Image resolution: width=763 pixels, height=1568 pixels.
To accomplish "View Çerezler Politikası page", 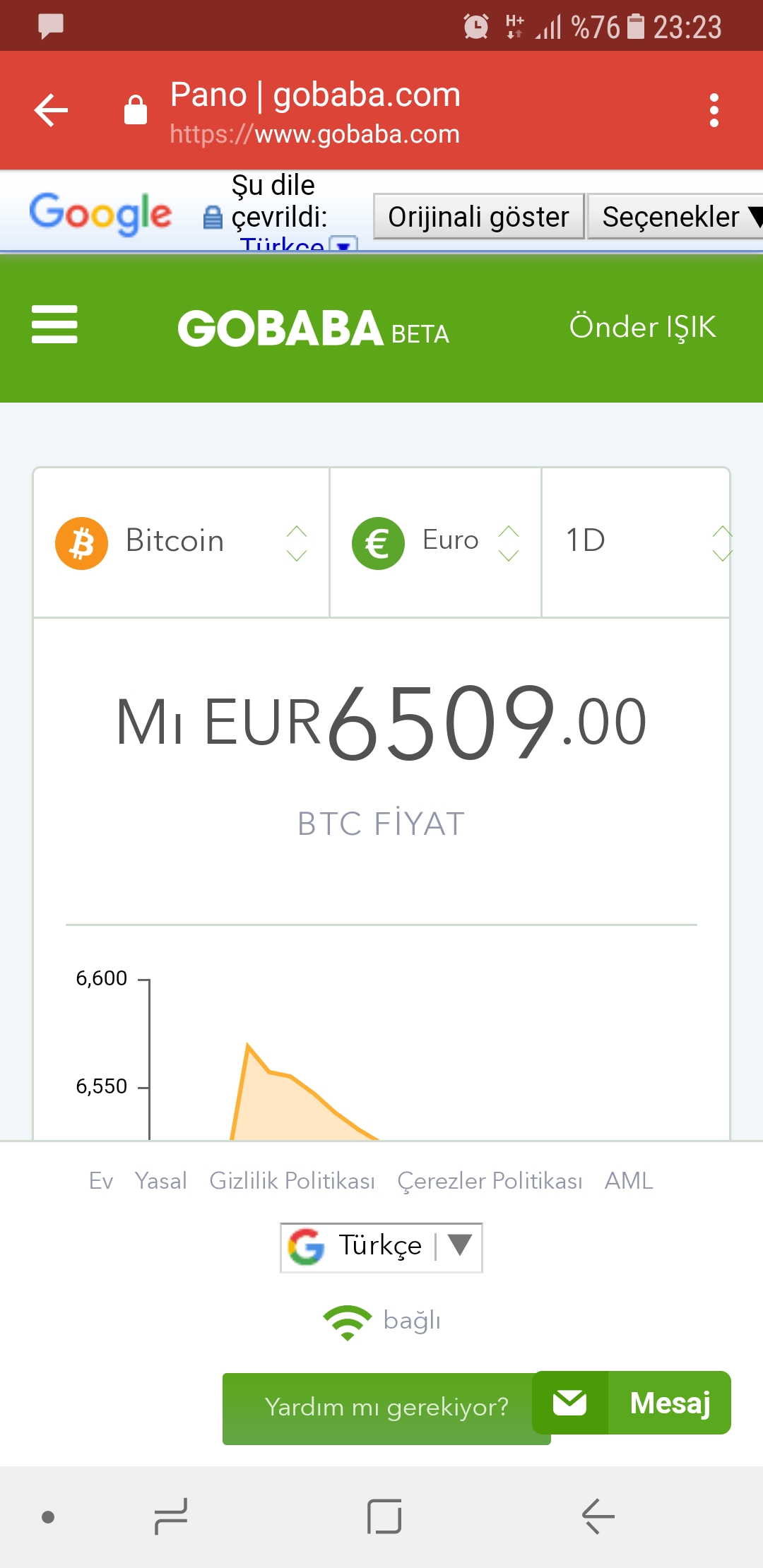I will 490,1181.
